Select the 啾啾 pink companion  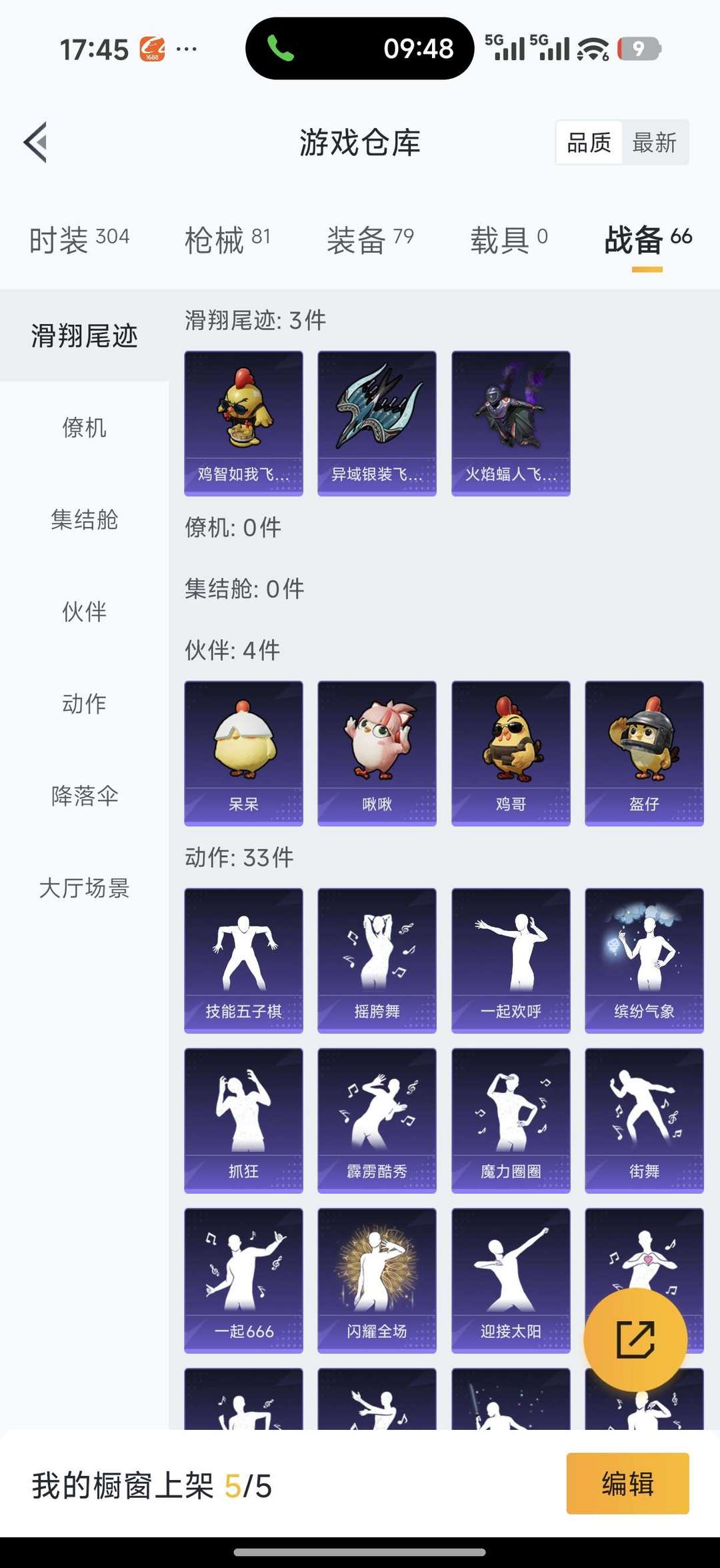(x=377, y=752)
